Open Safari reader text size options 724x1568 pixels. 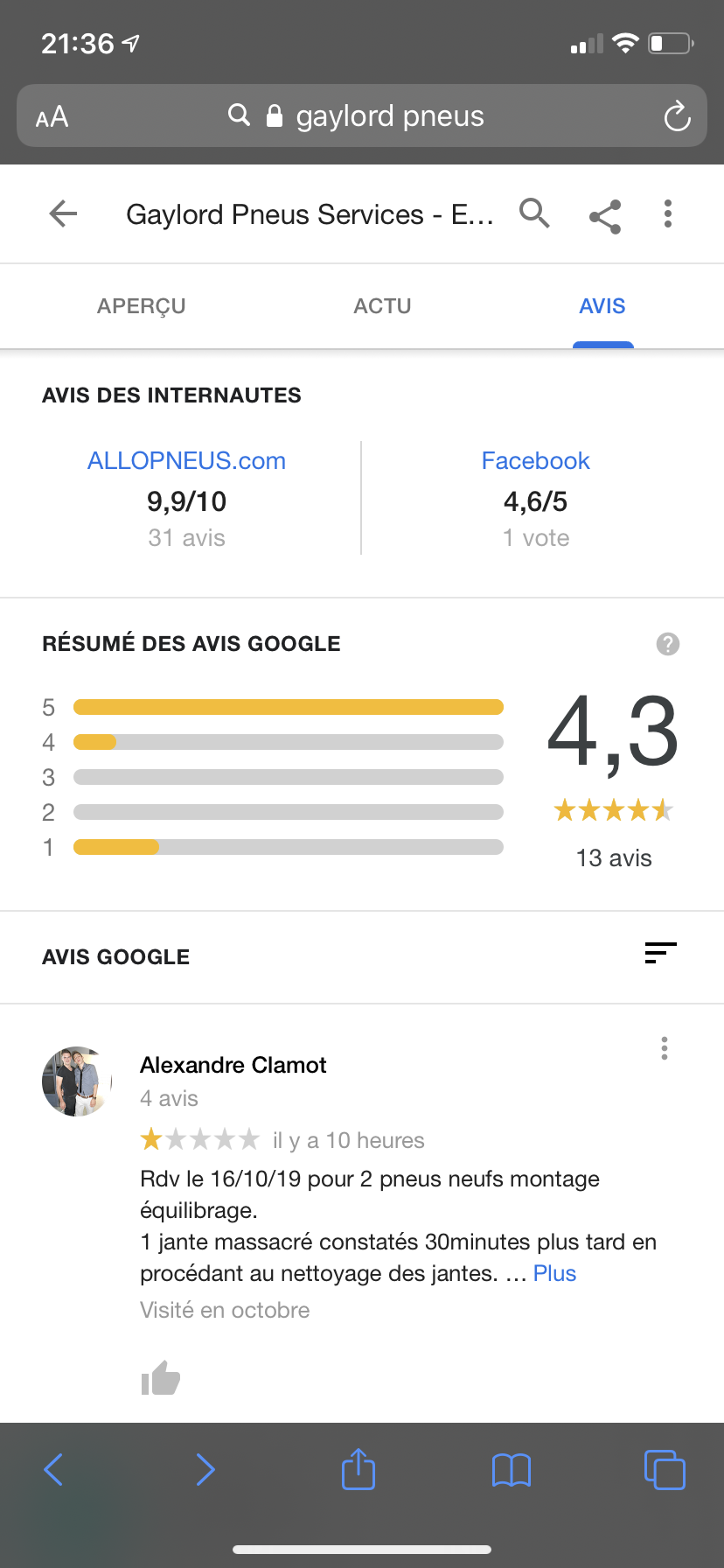[x=52, y=116]
